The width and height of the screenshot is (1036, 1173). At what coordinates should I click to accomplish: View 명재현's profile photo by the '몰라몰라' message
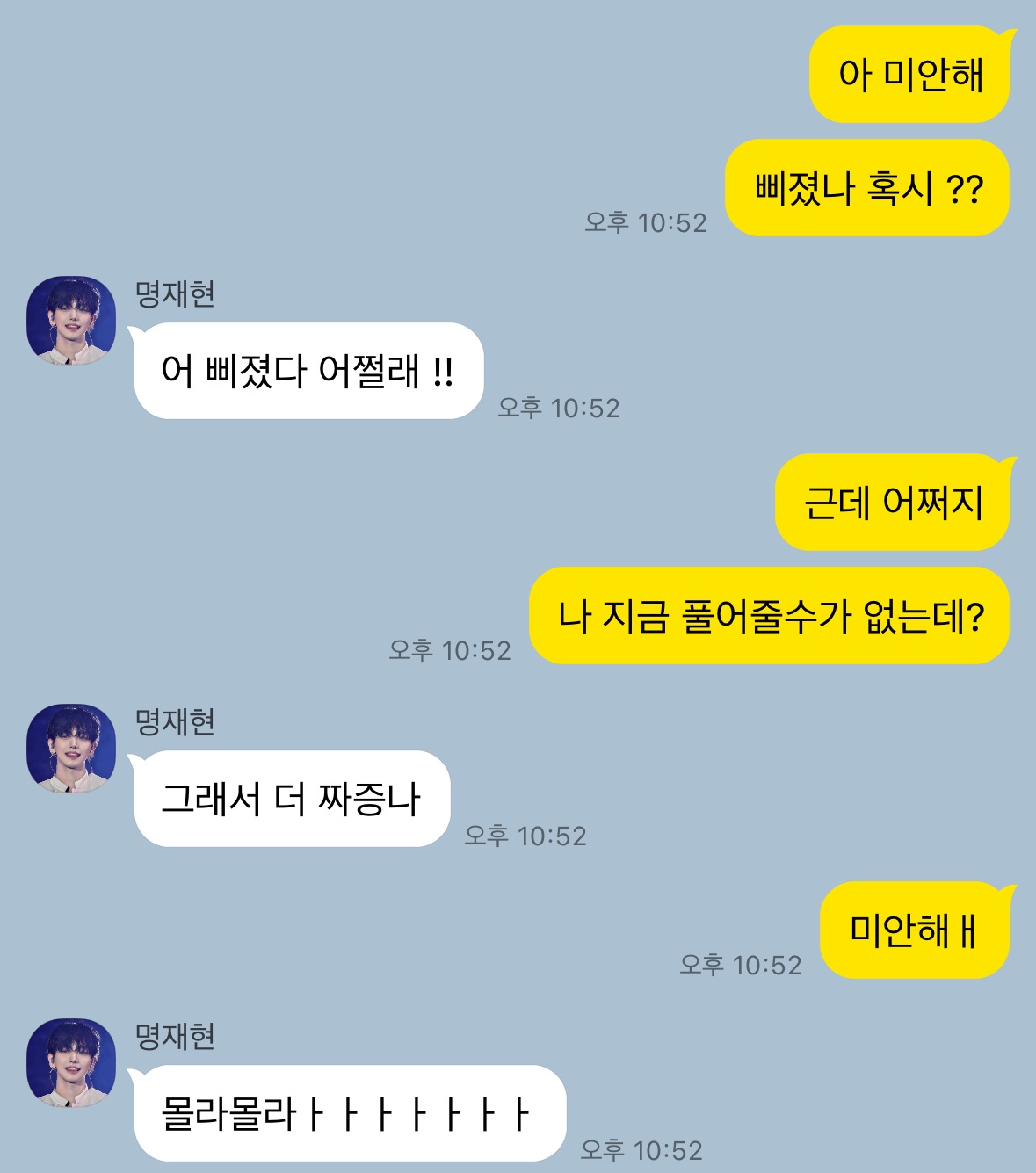(x=70, y=1063)
